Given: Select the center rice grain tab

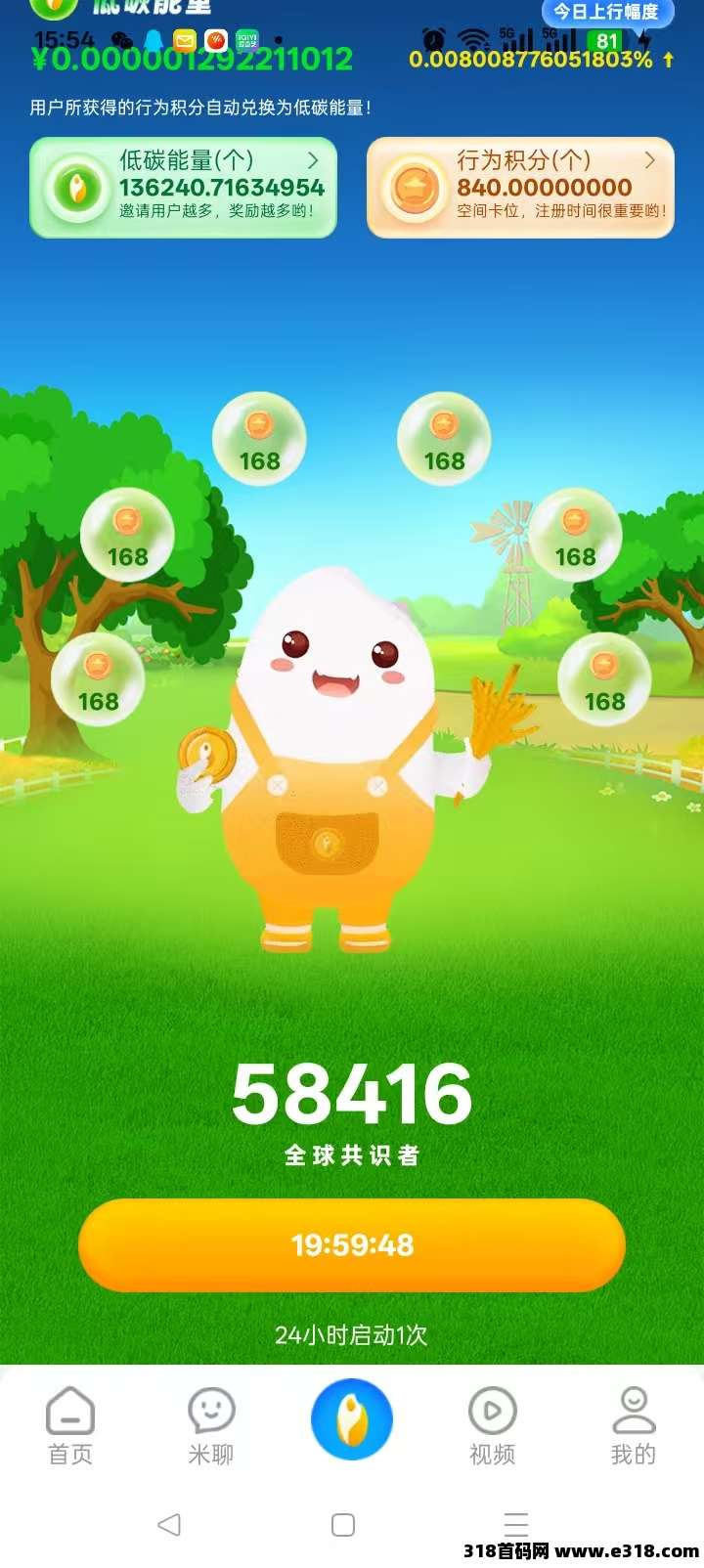Looking at the screenshot, I should [x=352, y=1419].
